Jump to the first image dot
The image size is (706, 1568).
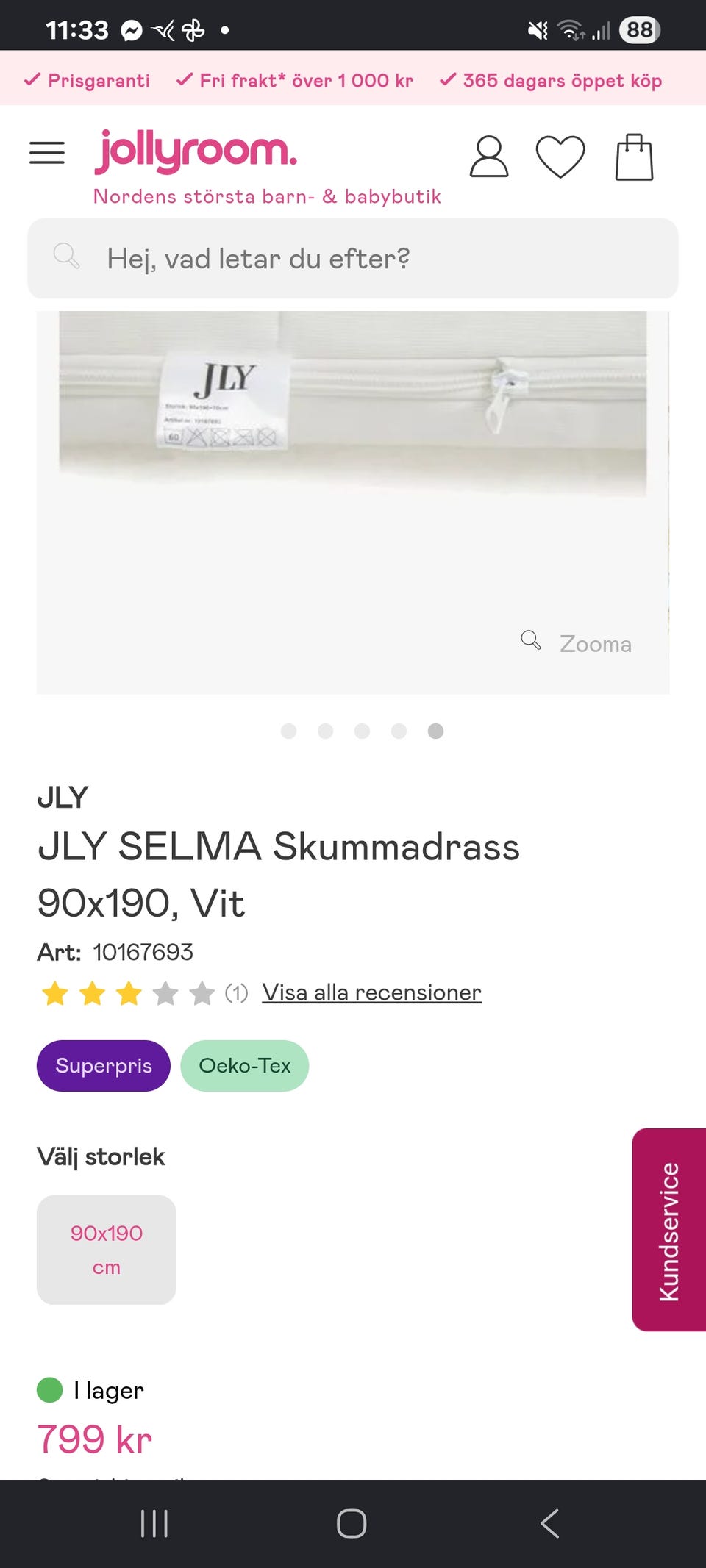pyautogui.click(x=289, y=731)
